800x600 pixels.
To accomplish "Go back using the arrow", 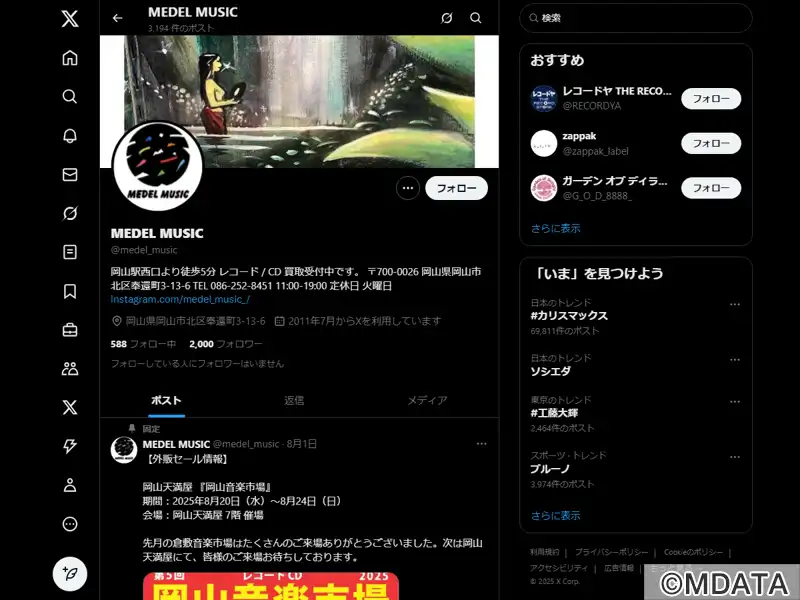I will click(118, 18).
